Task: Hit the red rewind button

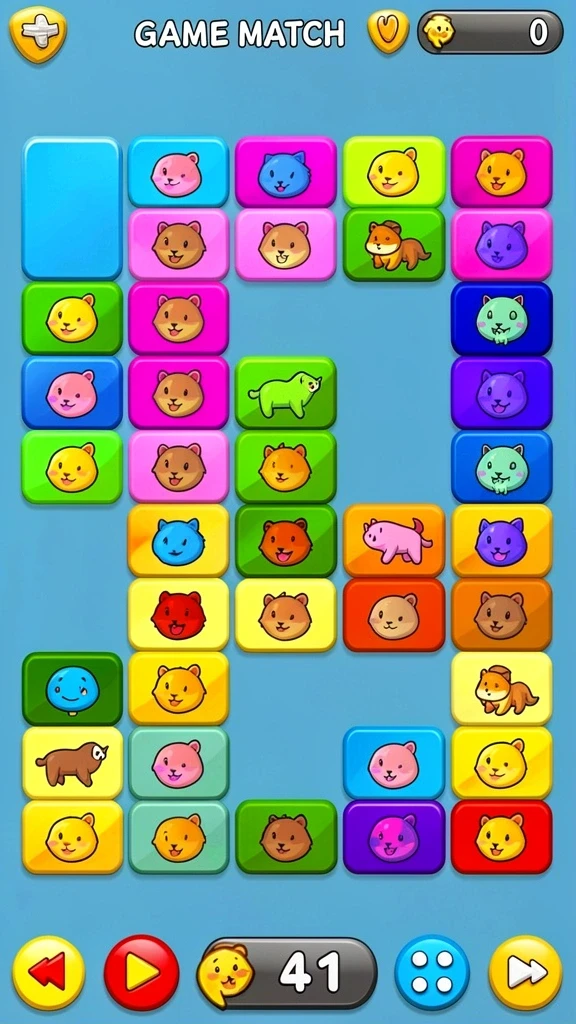Action: (48, 972)
